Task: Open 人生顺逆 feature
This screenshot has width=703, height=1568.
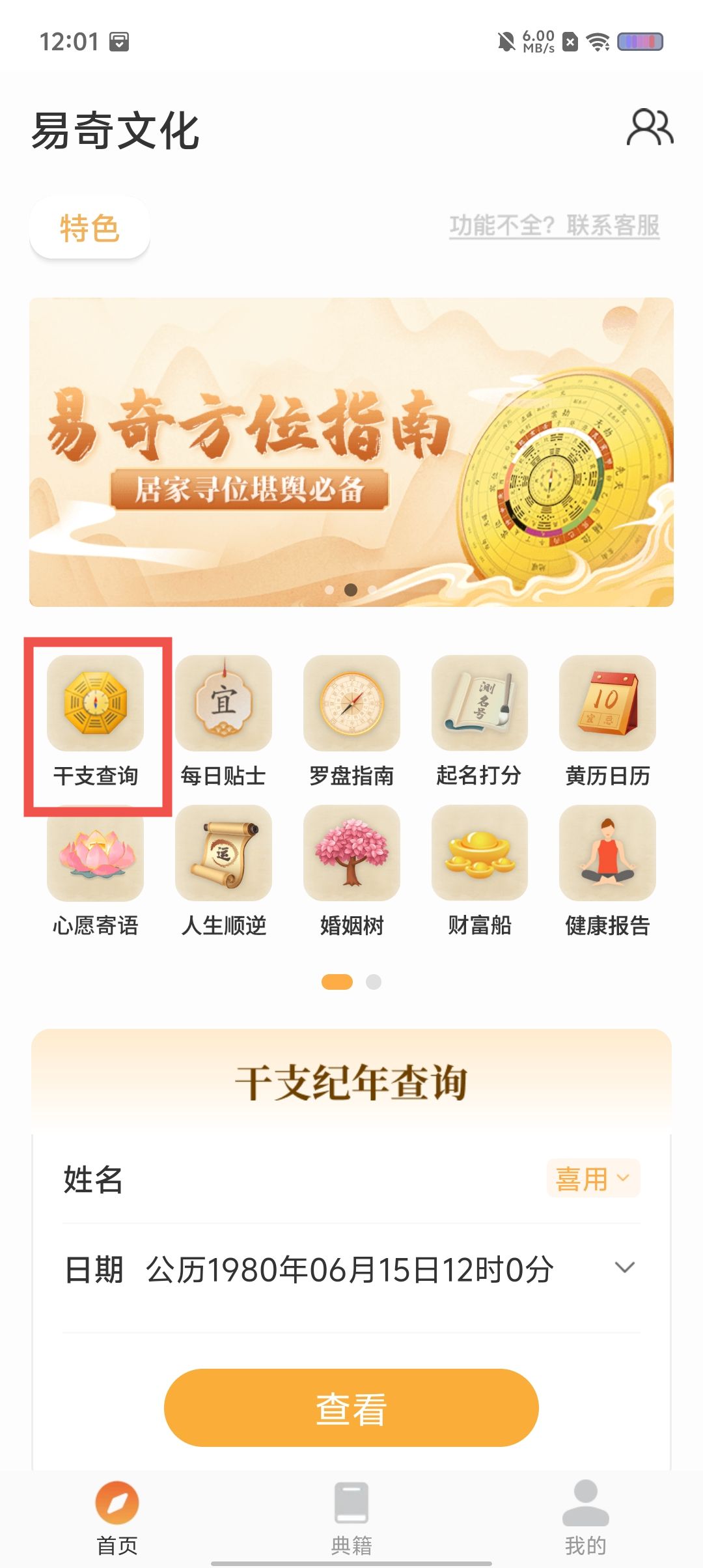Action: [x=223, y=871]
